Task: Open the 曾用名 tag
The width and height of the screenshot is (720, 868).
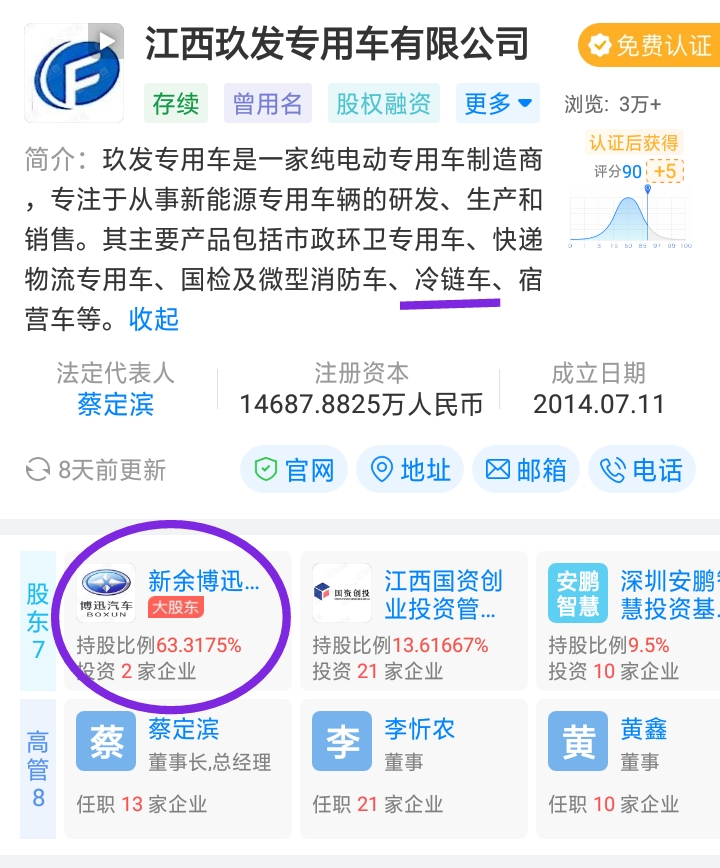Action: pos(267,103)
